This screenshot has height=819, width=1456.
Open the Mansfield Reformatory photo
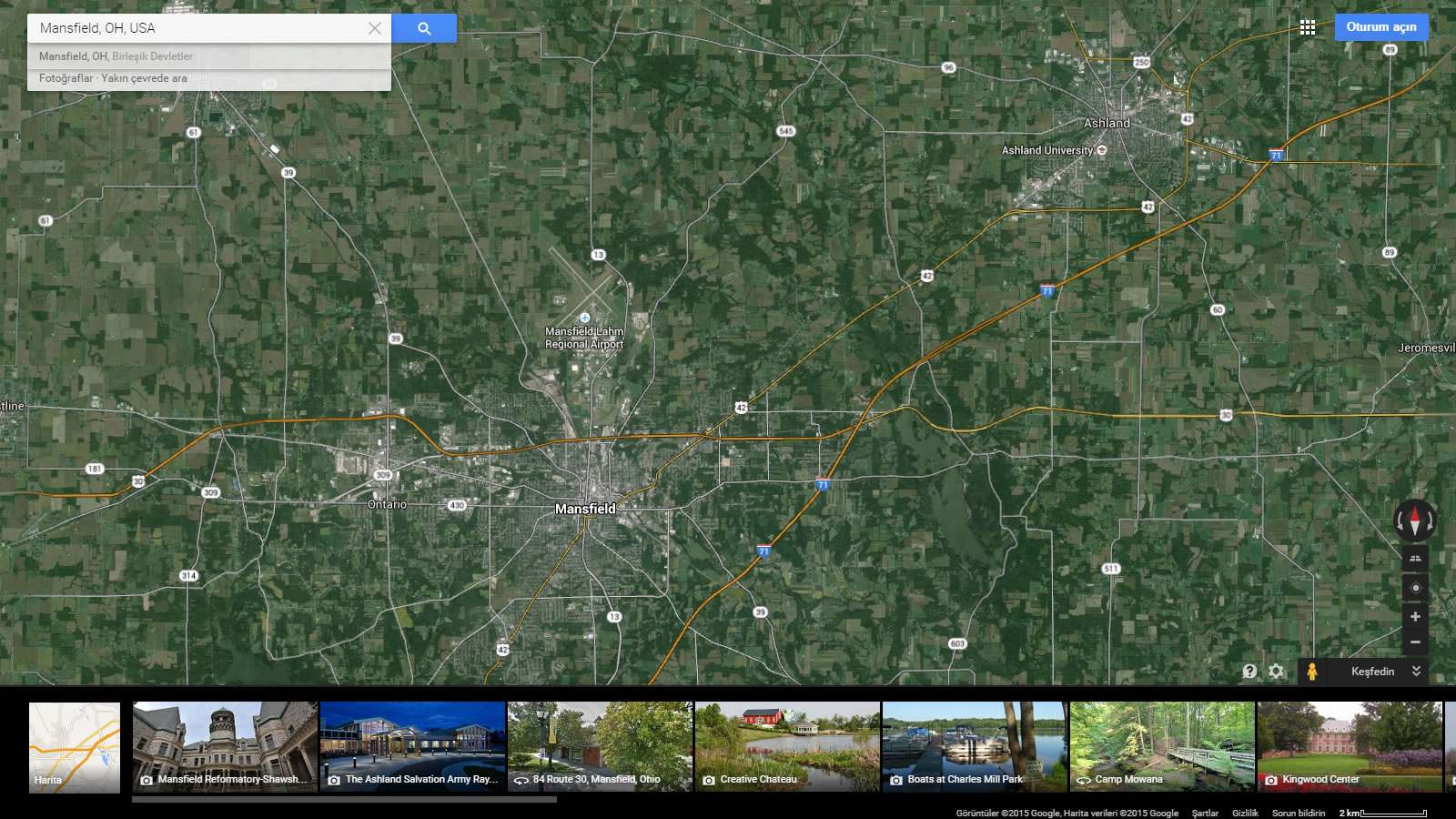[225, 746]
